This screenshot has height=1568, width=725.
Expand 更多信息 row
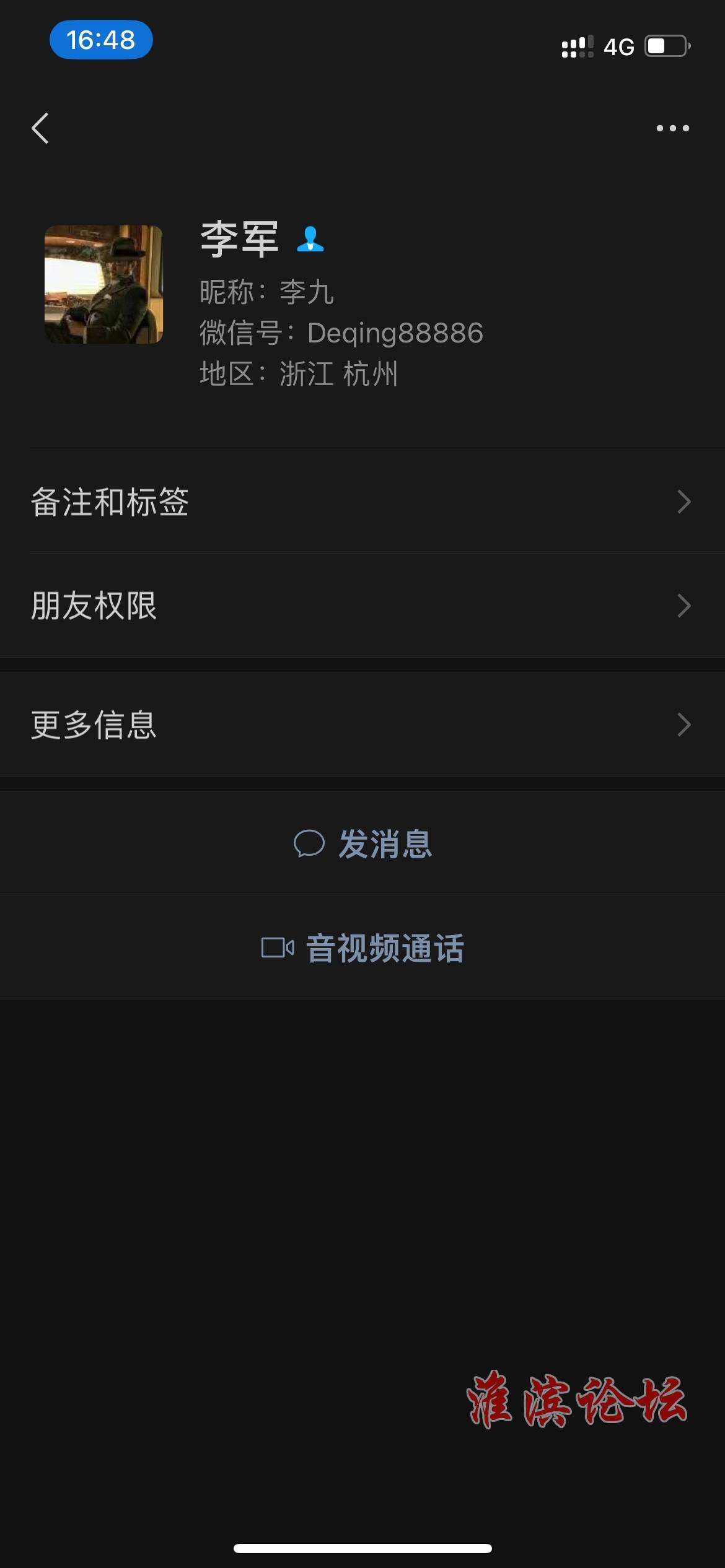coord(362,725)
